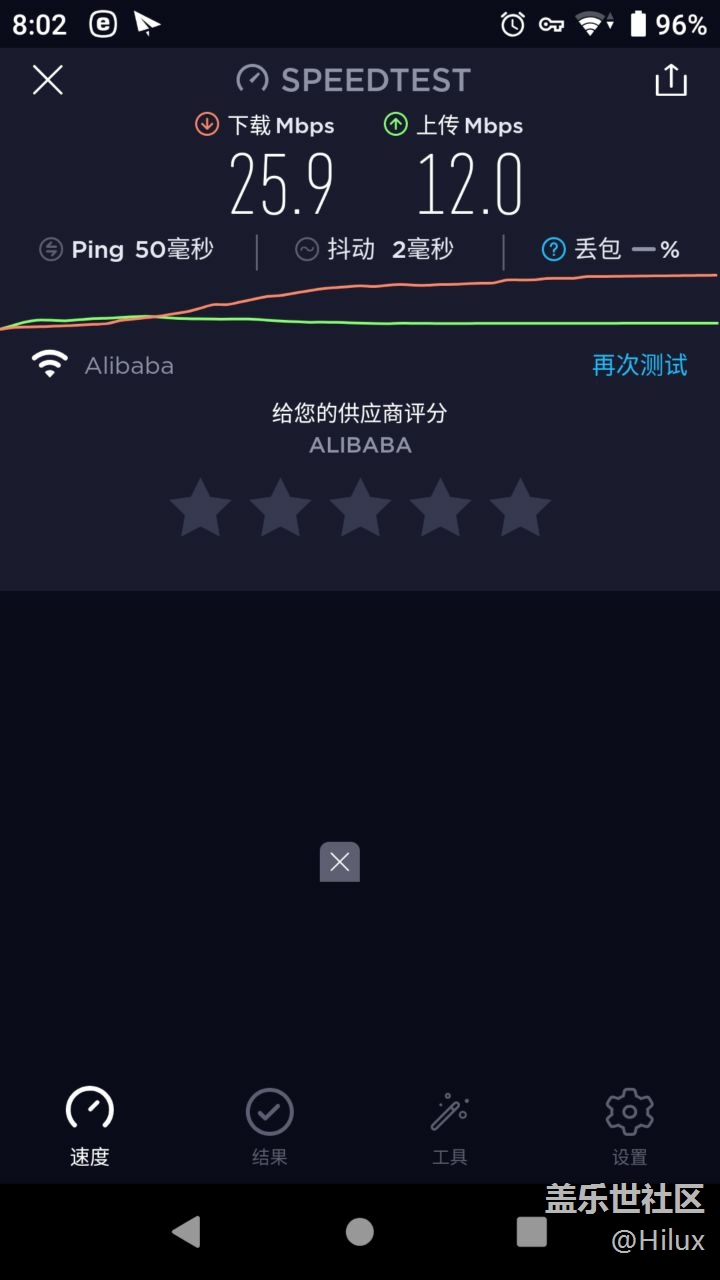This screenshot has height=1280, width=720.
Task: Go to the home screen
Action: point(360,1232)
